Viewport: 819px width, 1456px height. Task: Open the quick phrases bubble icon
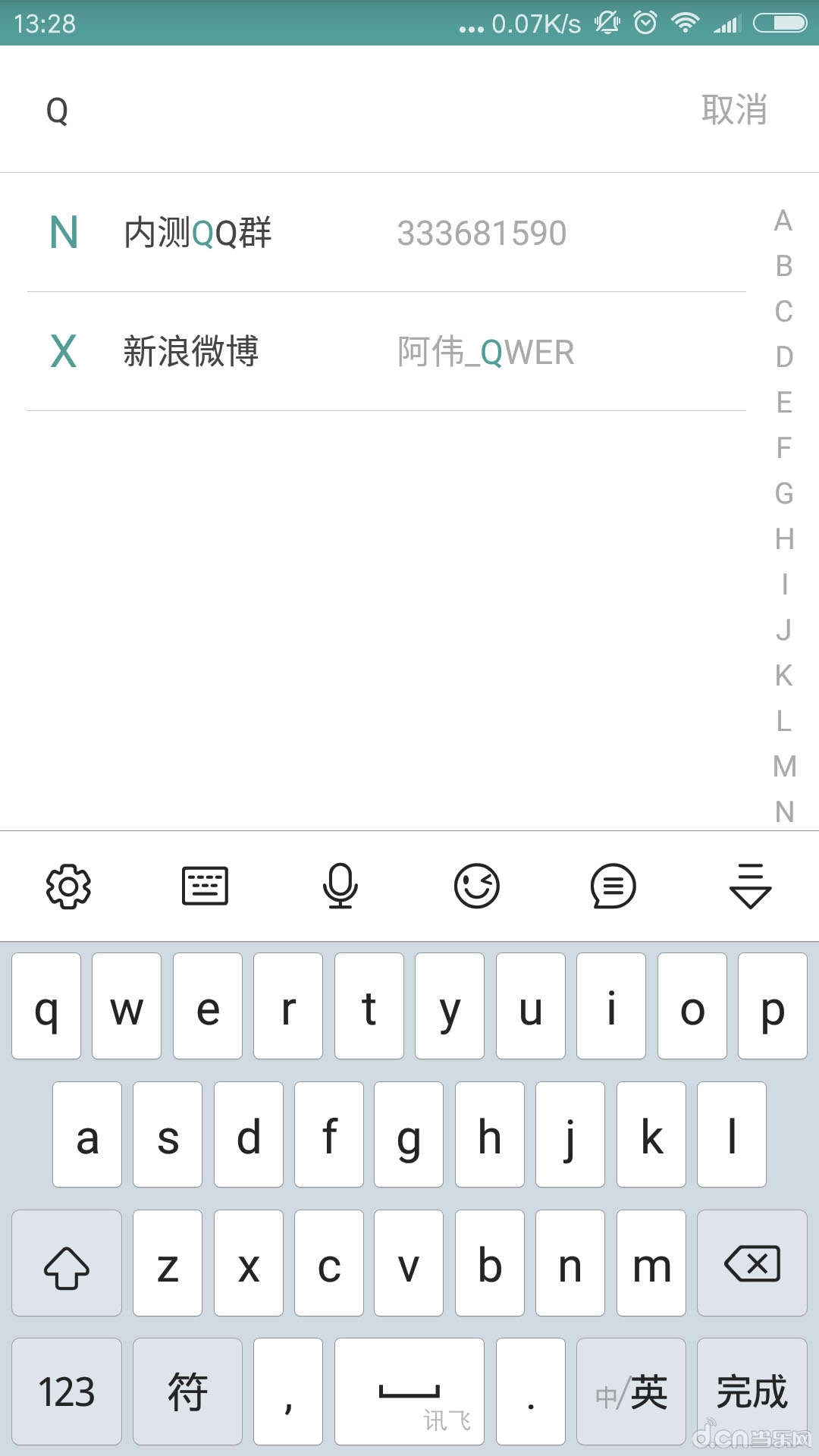[x=613, y=886]
